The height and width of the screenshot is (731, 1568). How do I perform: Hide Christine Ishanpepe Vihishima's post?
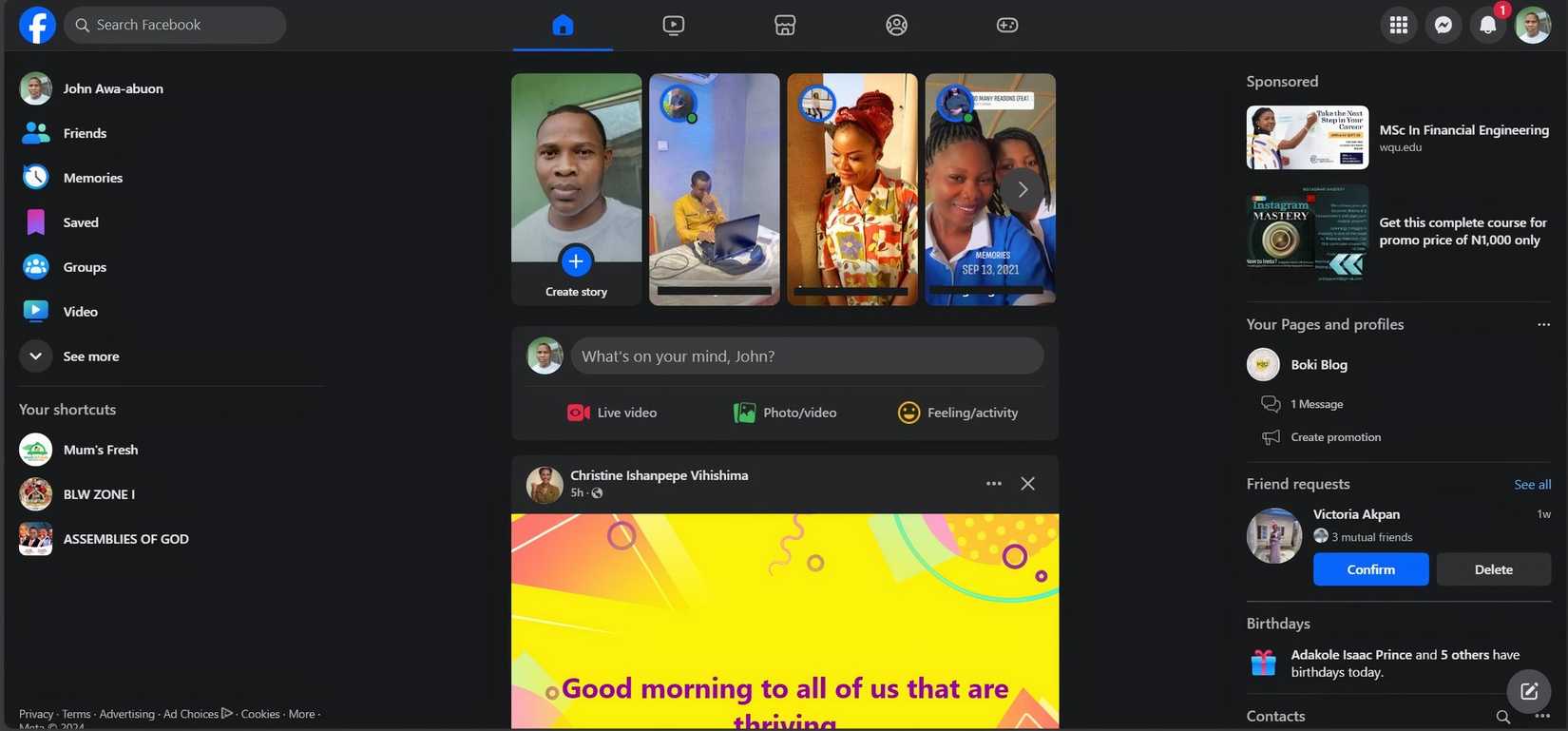click(x=1027, y=484)
